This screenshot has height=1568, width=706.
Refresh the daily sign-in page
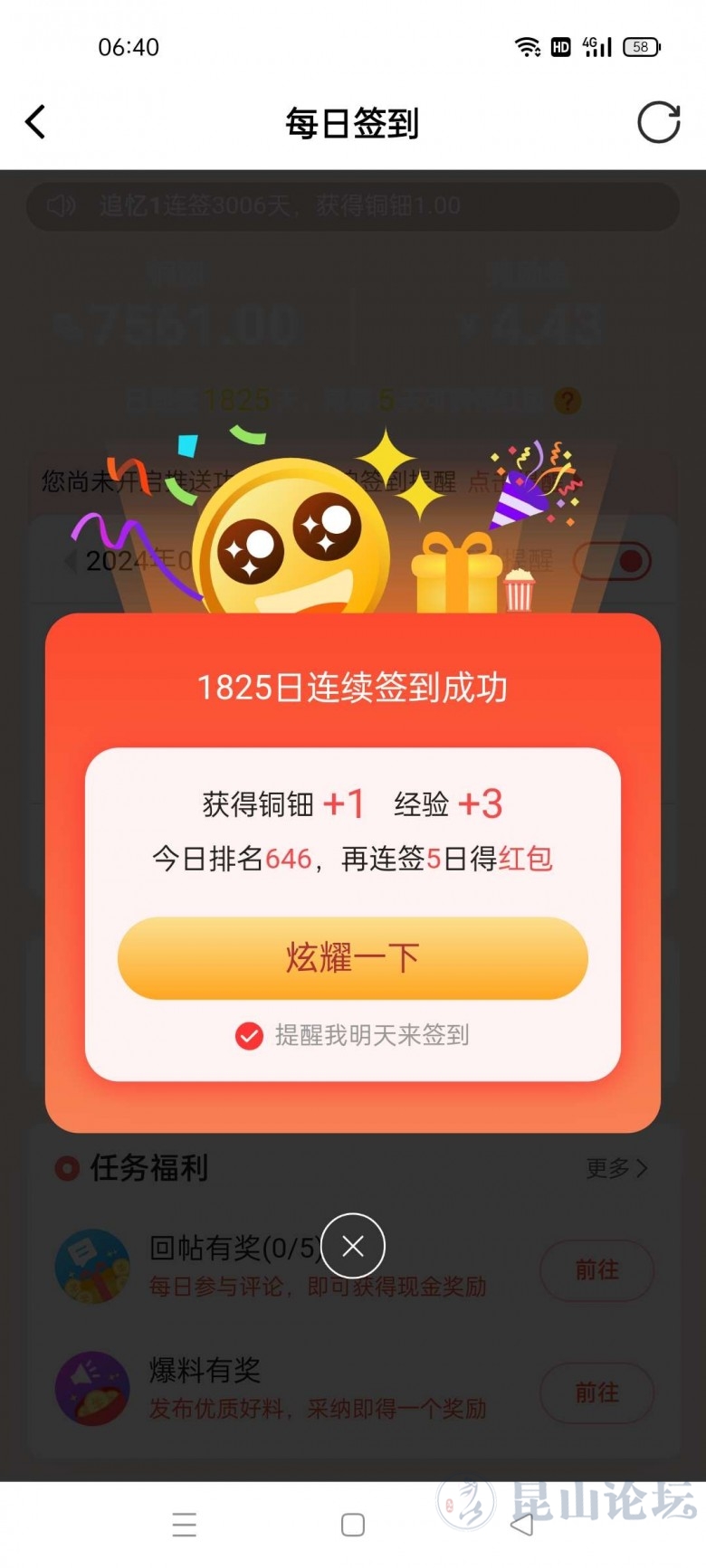pos(658,122)
